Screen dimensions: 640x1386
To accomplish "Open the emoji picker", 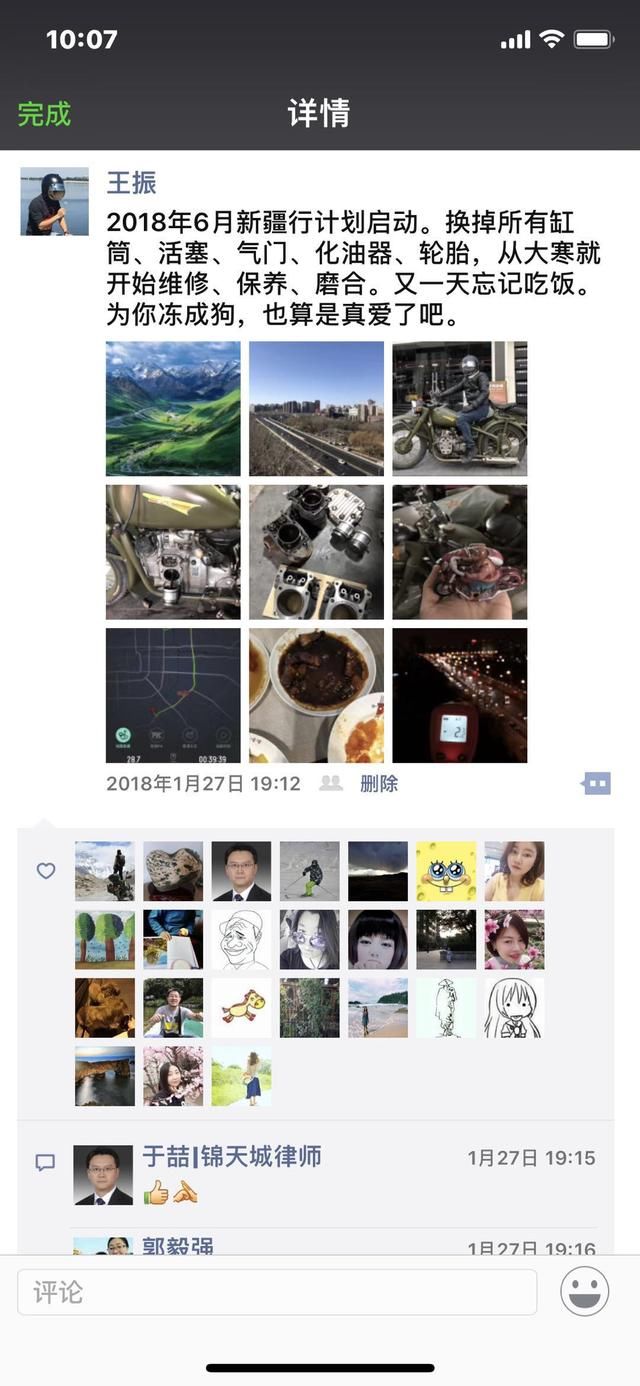I will (585, 1292).
